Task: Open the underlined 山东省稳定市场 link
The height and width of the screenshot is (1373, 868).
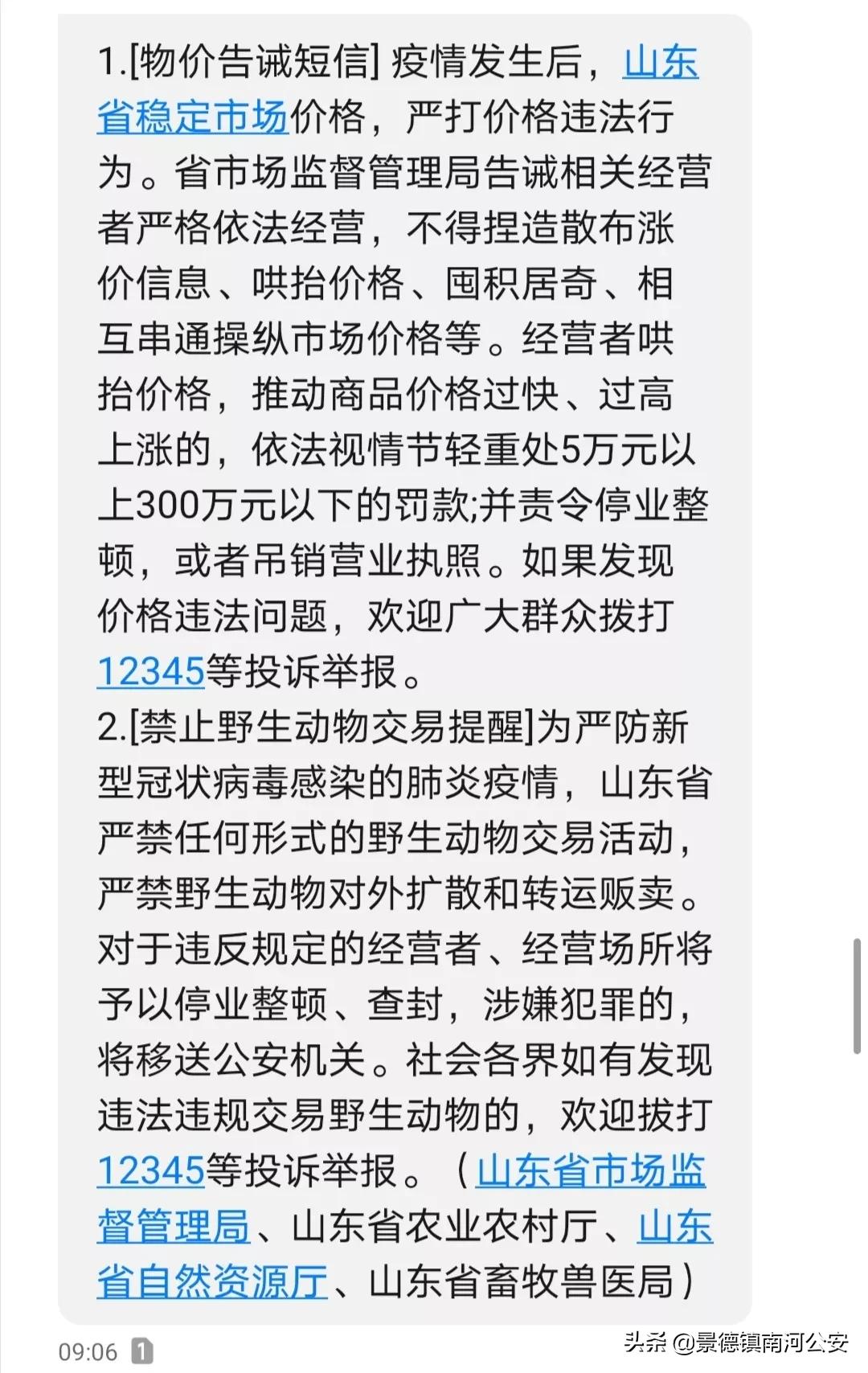Action: pyautogui.click(x=193, y=118)
